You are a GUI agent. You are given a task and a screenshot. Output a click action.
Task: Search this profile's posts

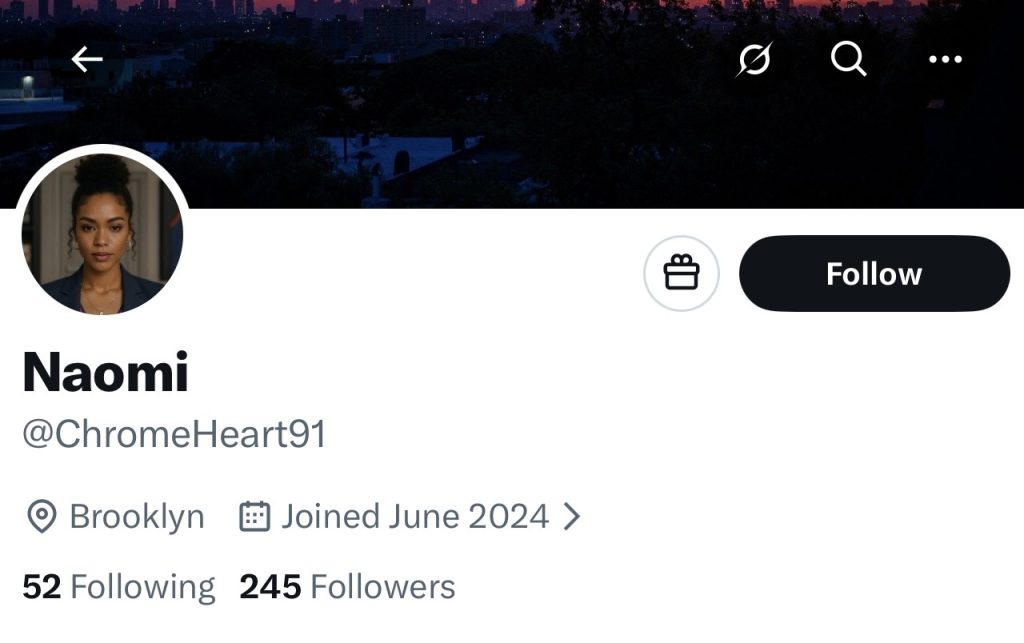point(848,60)
